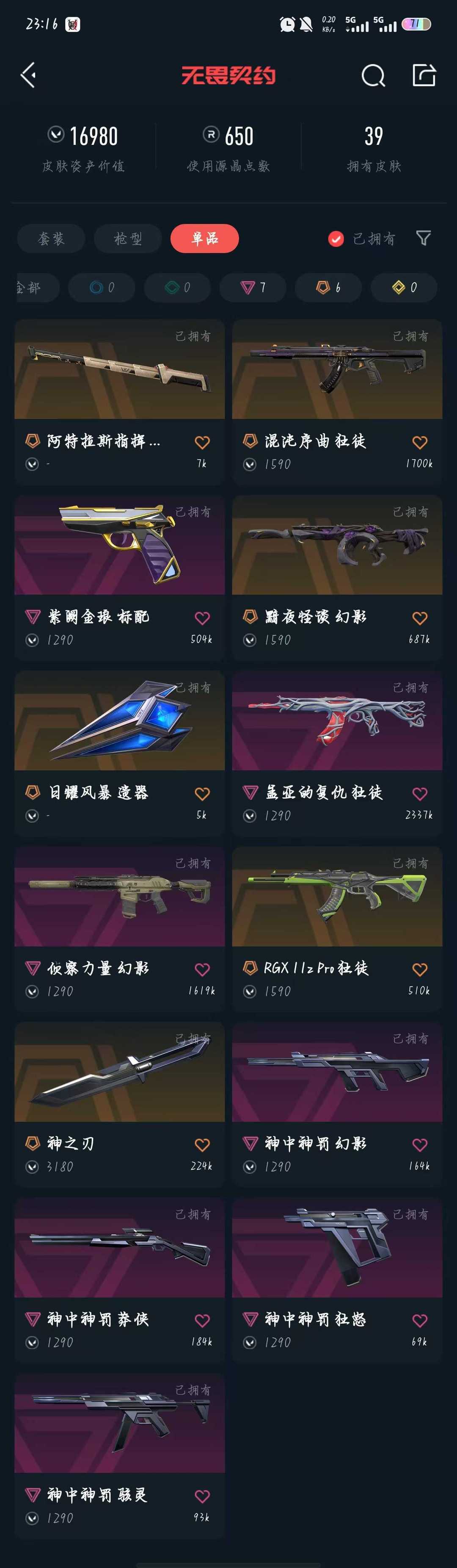Screen dimensions: 457x1568
Task: Filter by the purple tier chip showing 7
Action: tap(253, 287)
